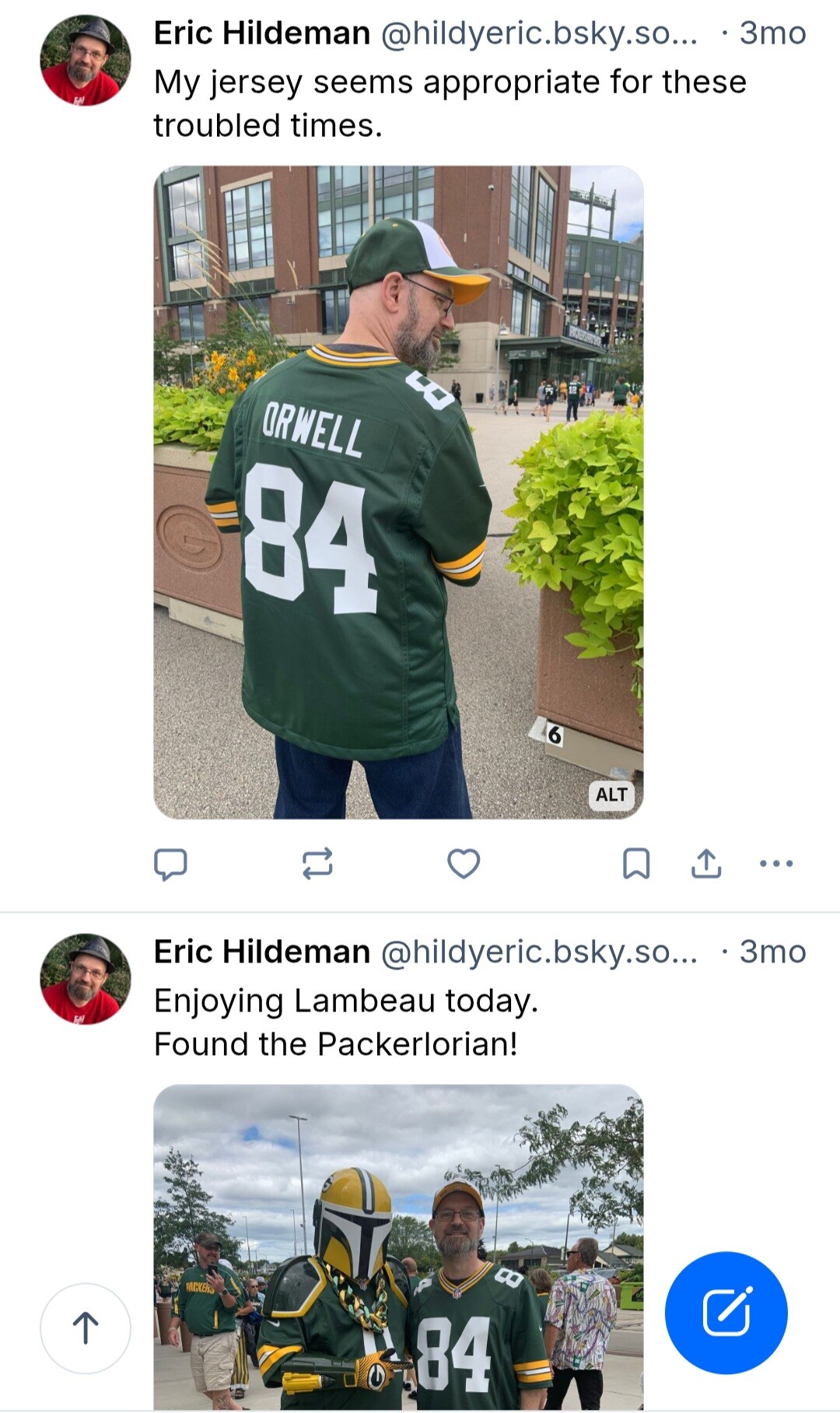Open Eric Hildeman's avatar on jersey post
This screenshot has width=840, height=1413.
(x=86, y=61)
